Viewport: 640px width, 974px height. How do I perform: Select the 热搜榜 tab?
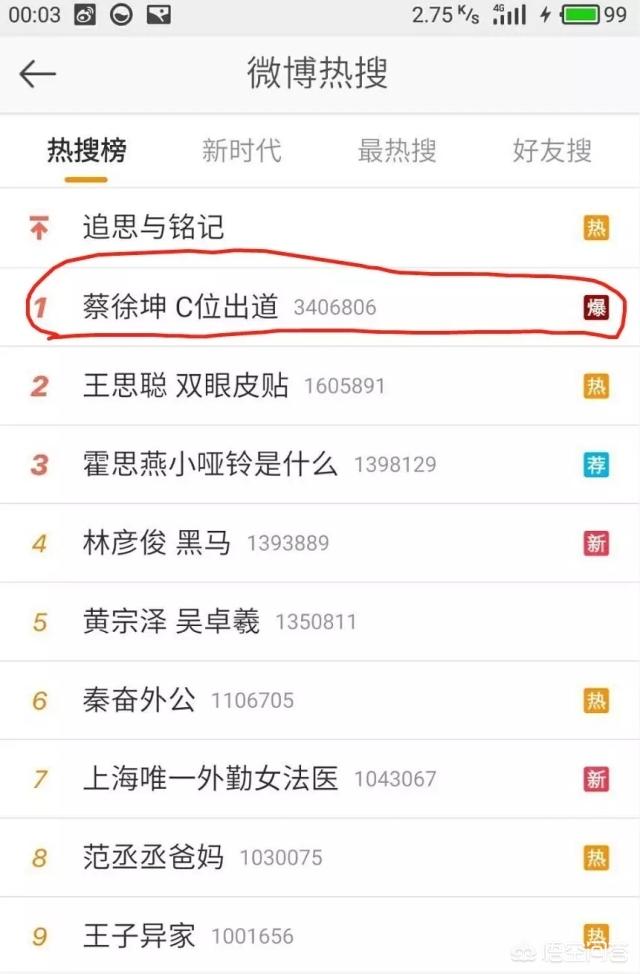(87, 151)
